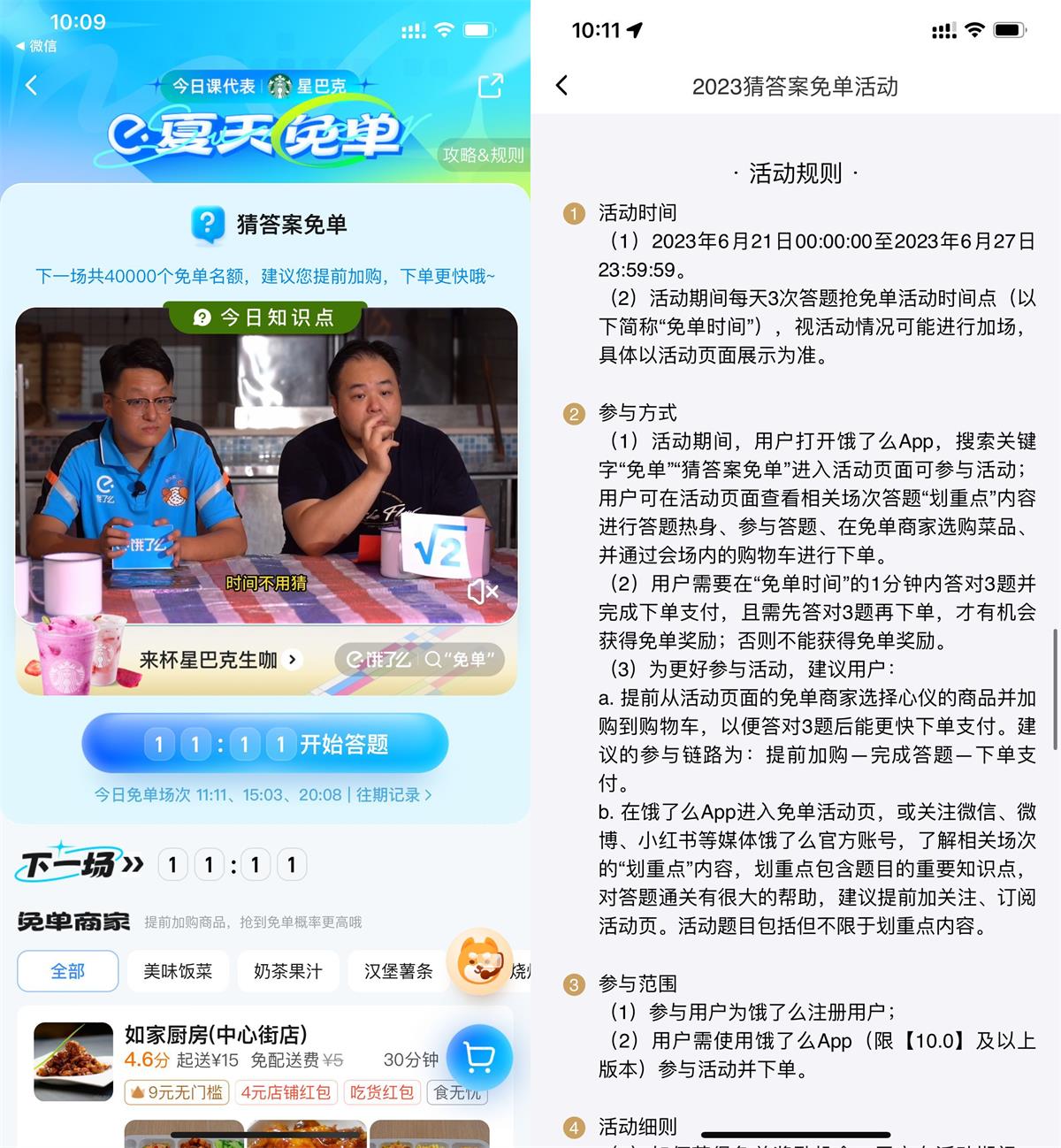View 往期记录 past records
1061x1148 pixels.
[393, 795]
